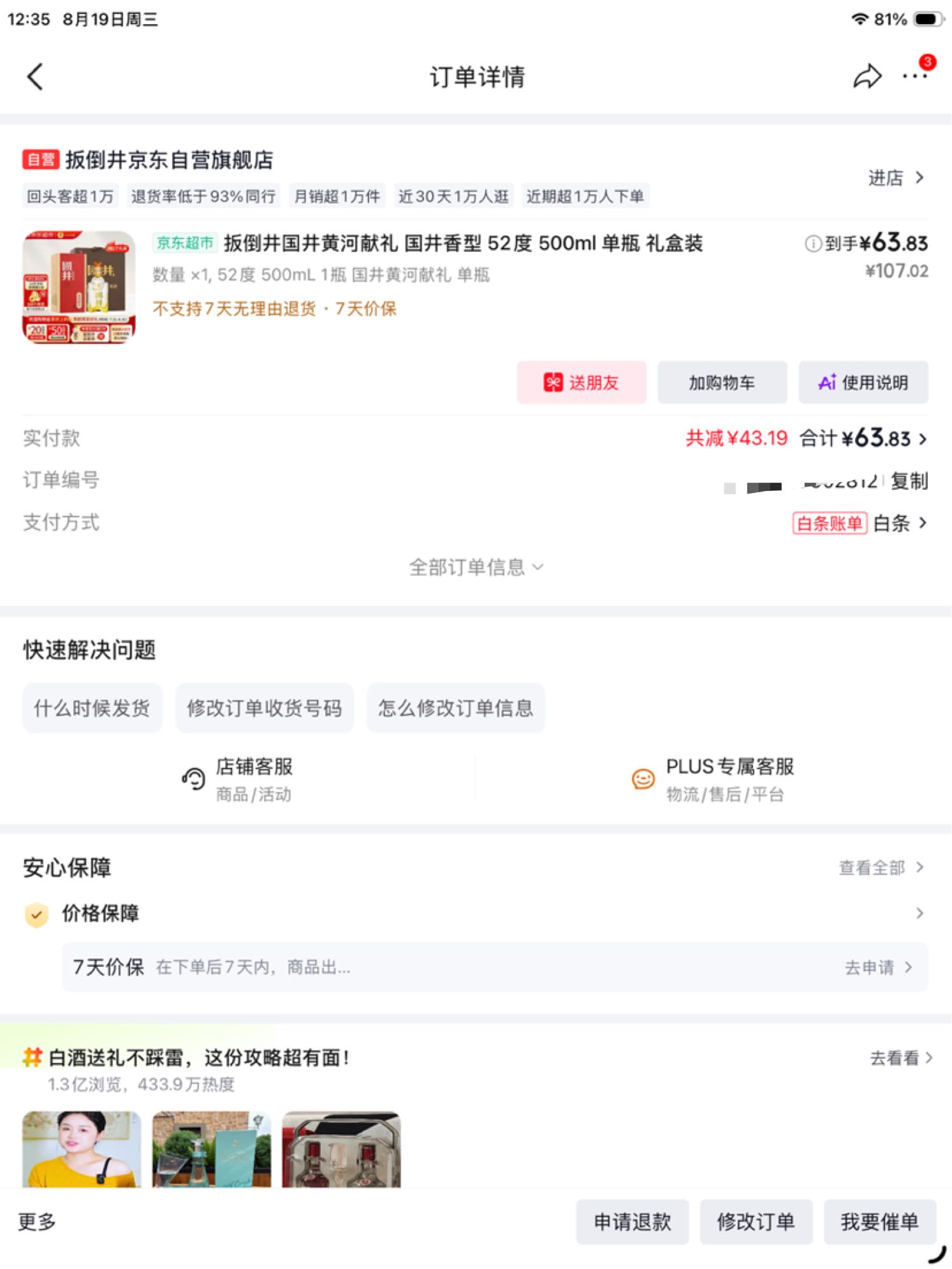Open the three-dot overflow menu
This screenshot has height=1269, width=952.
click(915, 77)
